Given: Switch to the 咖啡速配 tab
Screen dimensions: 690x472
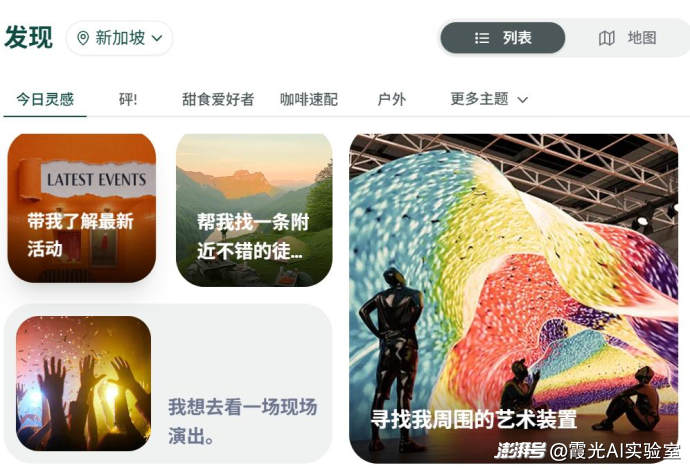Looking at the screenshot, I should pyautogui.click(x=309, y=99).
